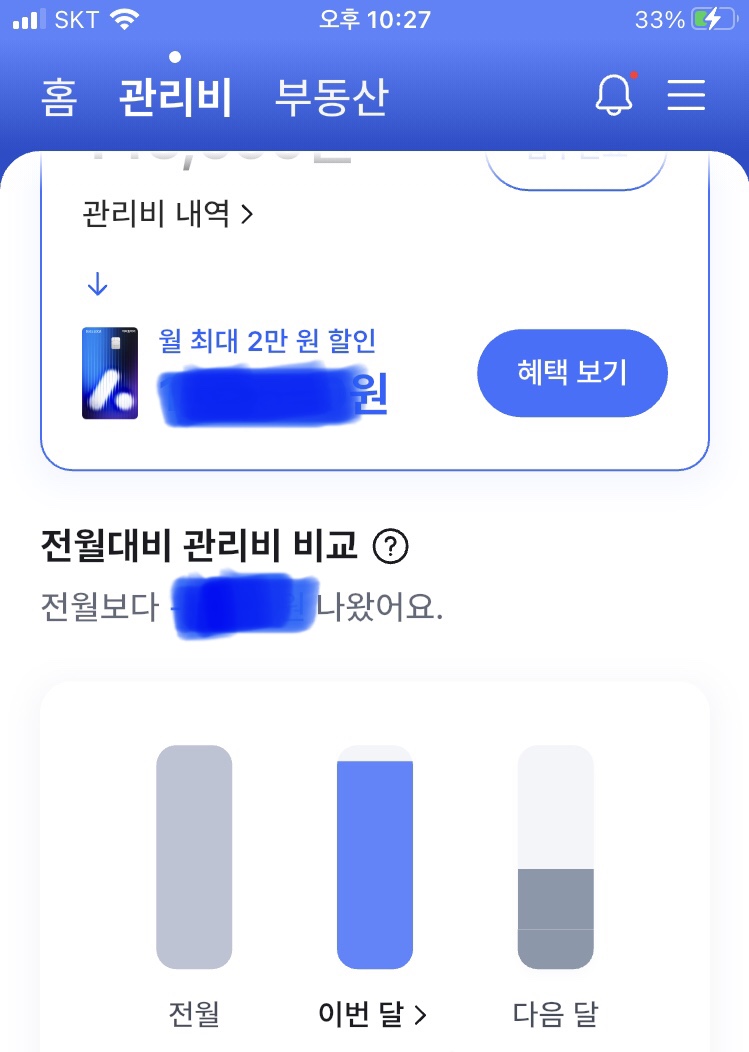Image resolution: width=749 pixels, height=1052 pixels.
Task: Tap the 혜택 보기 button
Action: [572, 373]
